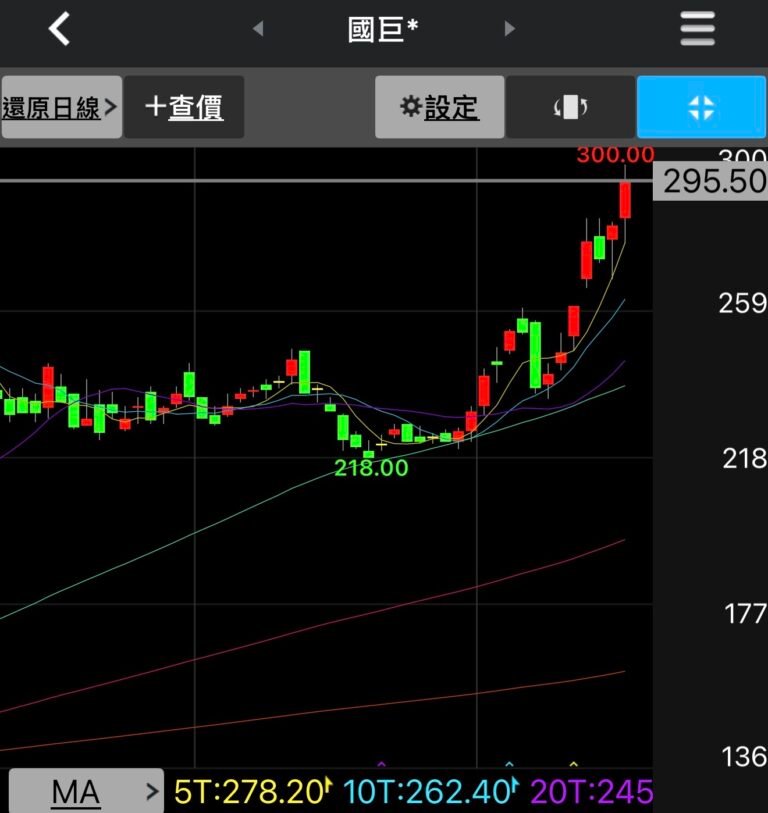
Task: Rotate the chart orientation
Action: [x=570, y=107]
